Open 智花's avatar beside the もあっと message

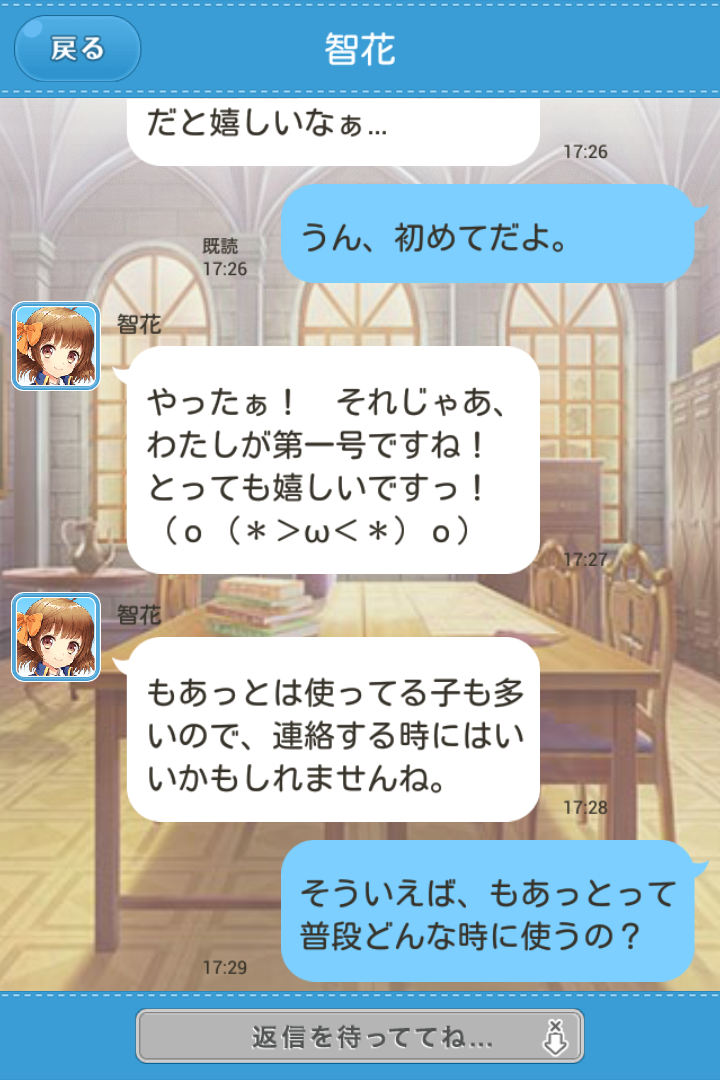click(55, 637)
